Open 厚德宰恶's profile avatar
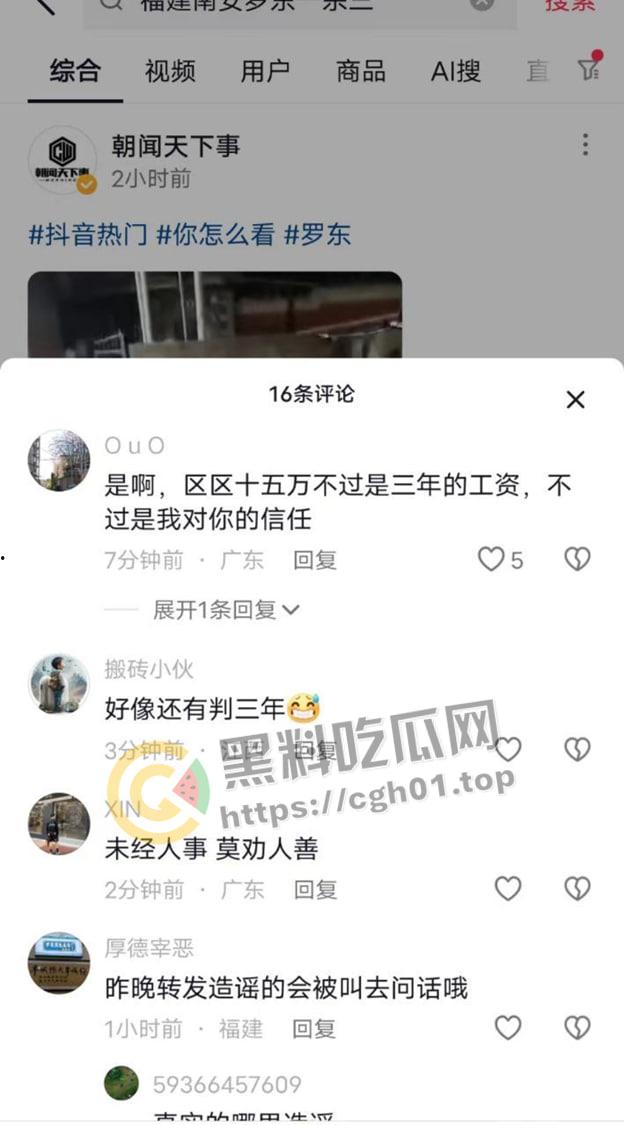The height and width of the screenshot is (1125, 624). [x=59, y=962]
